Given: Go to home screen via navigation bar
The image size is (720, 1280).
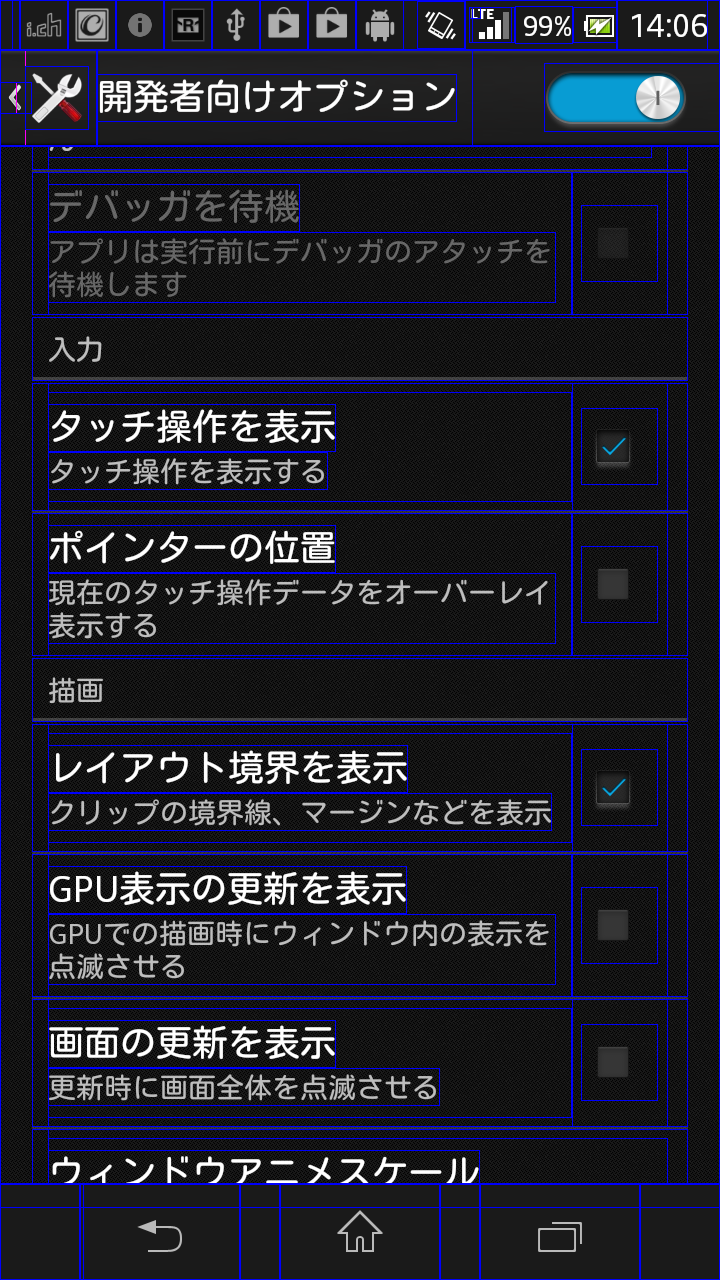Looking at the screenshot, I should point(360,1234).
